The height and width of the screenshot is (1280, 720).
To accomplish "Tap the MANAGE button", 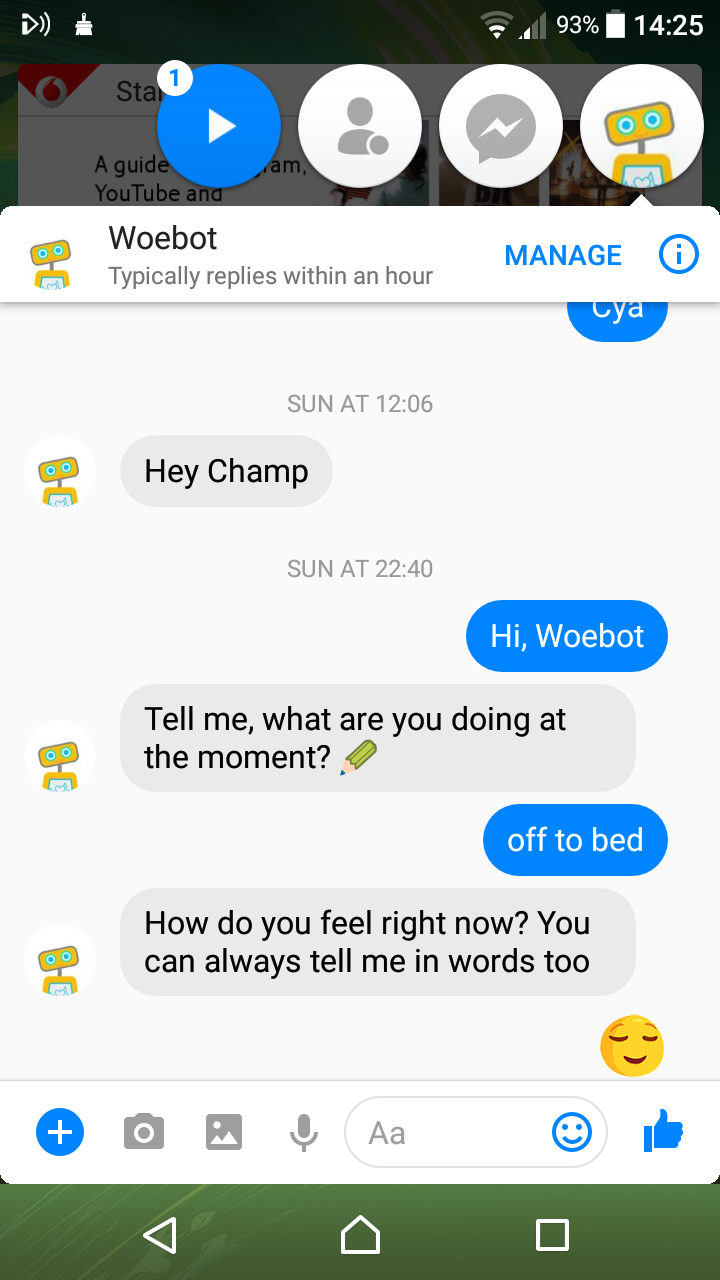I will pyautogui.click(x=563, y=255).
